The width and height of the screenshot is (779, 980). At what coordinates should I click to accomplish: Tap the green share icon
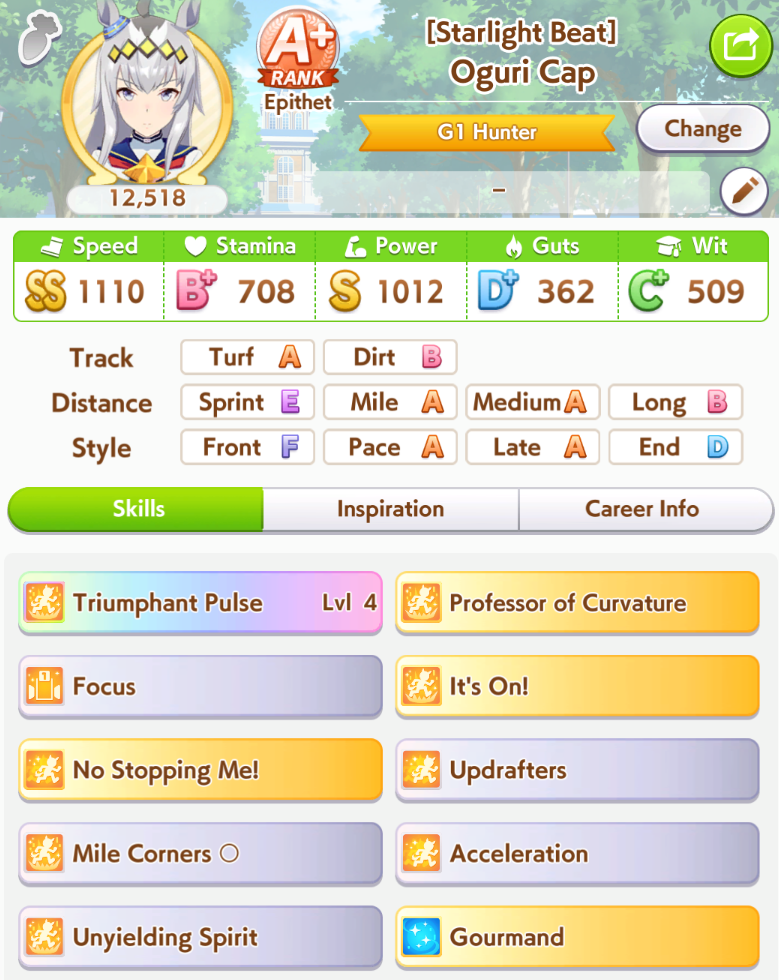click(x=741, y=46)
